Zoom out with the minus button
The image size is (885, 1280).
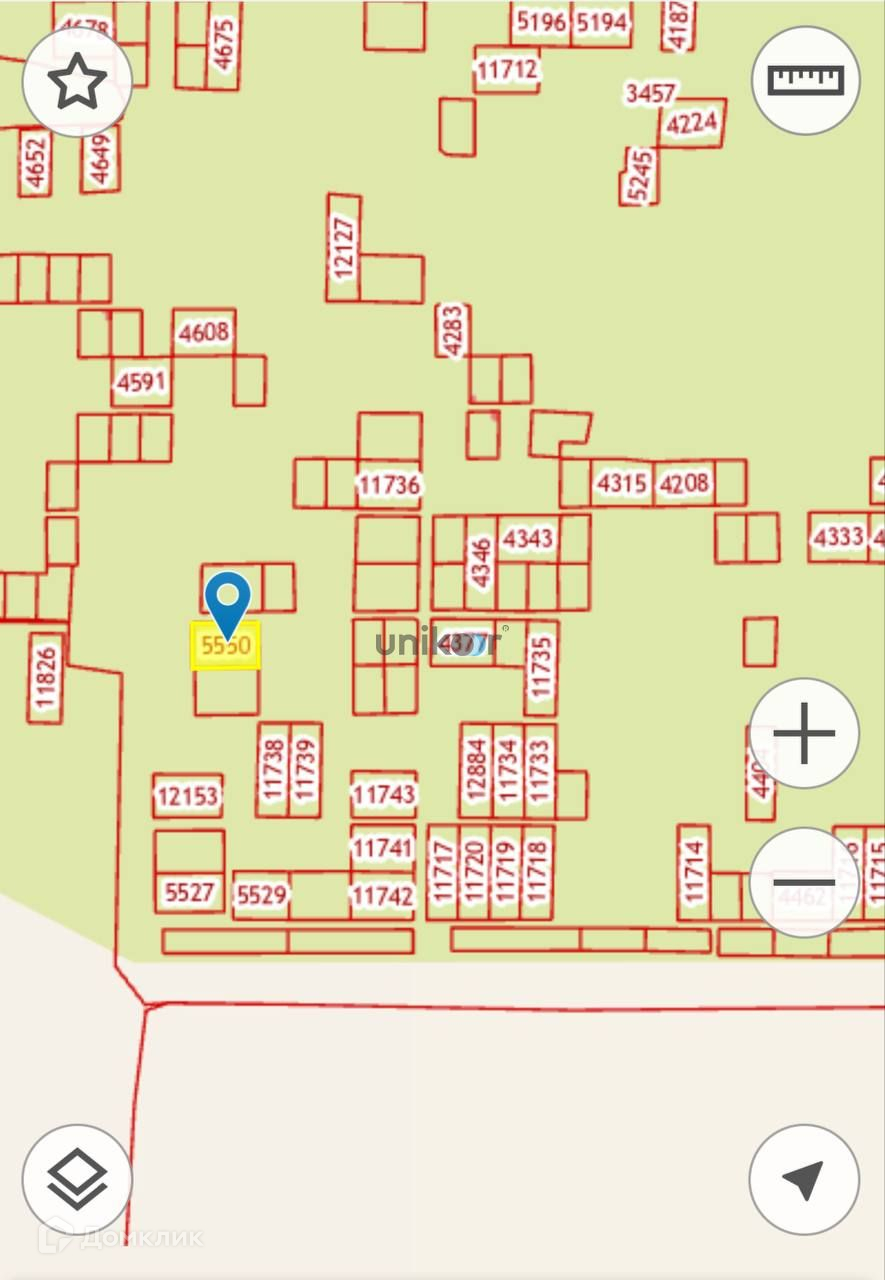(804, 882)
